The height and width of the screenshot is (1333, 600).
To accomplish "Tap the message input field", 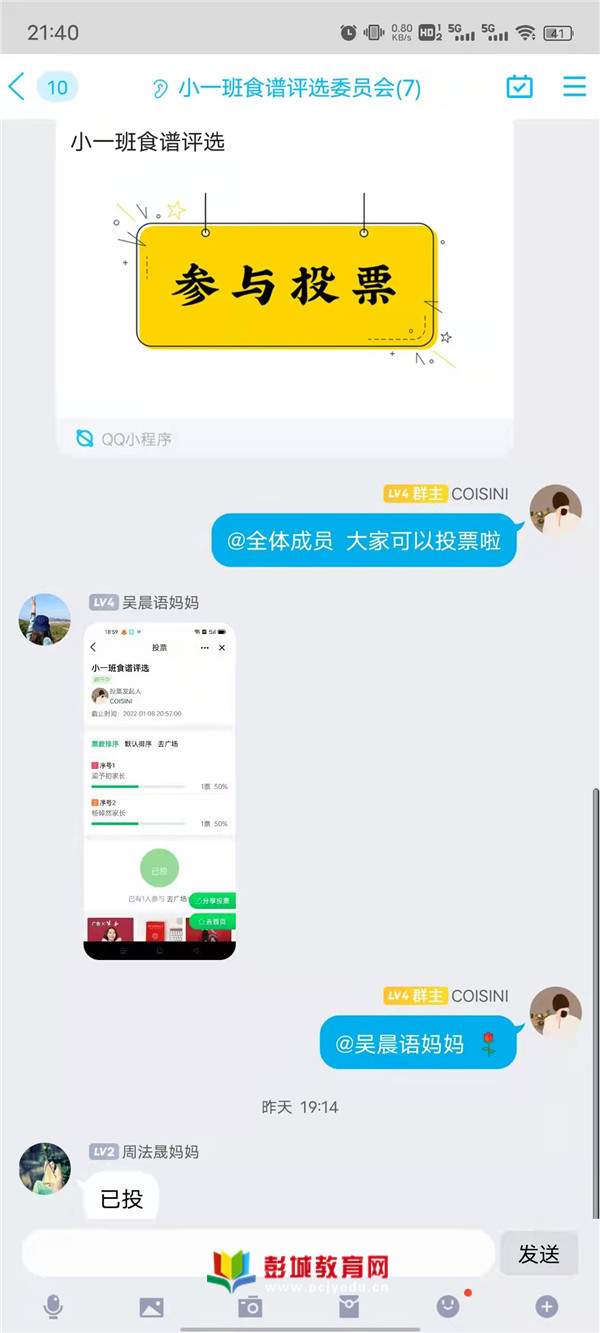I will tap(258, 1253).
